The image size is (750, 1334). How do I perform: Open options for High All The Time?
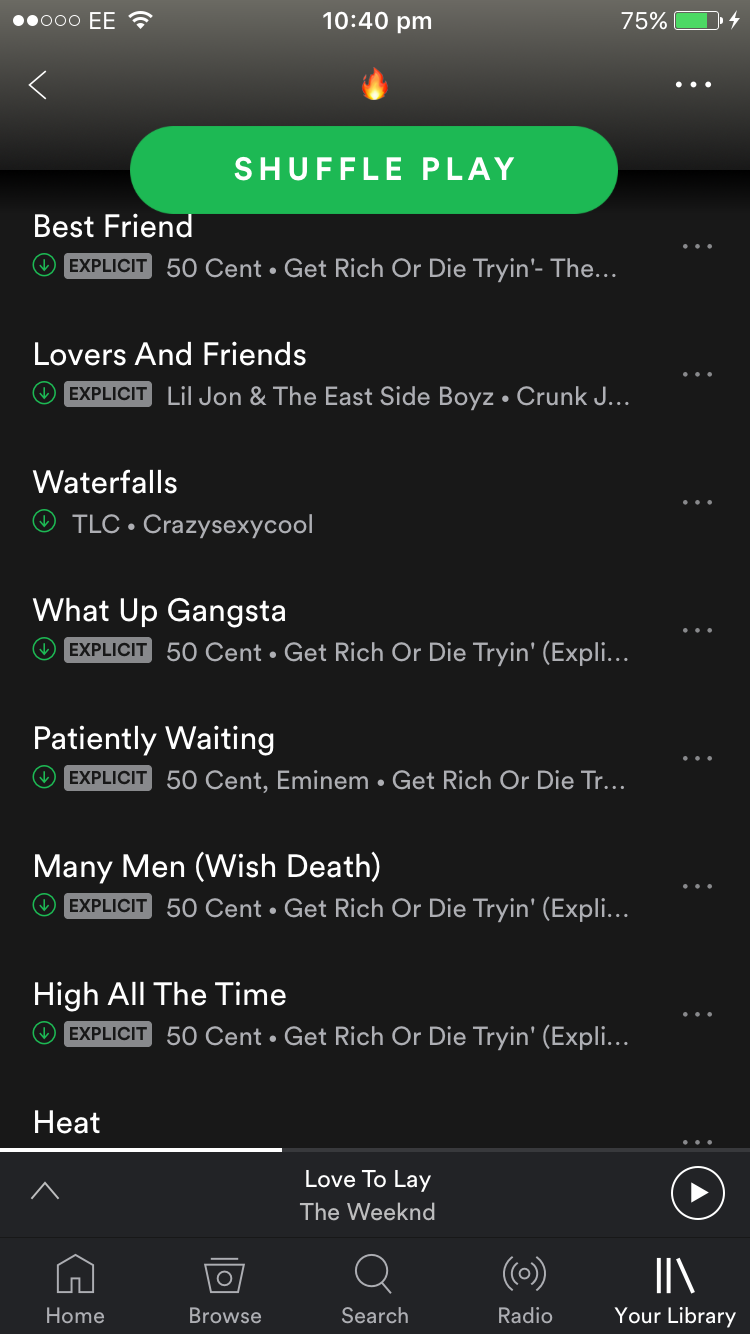point(697,1014)
